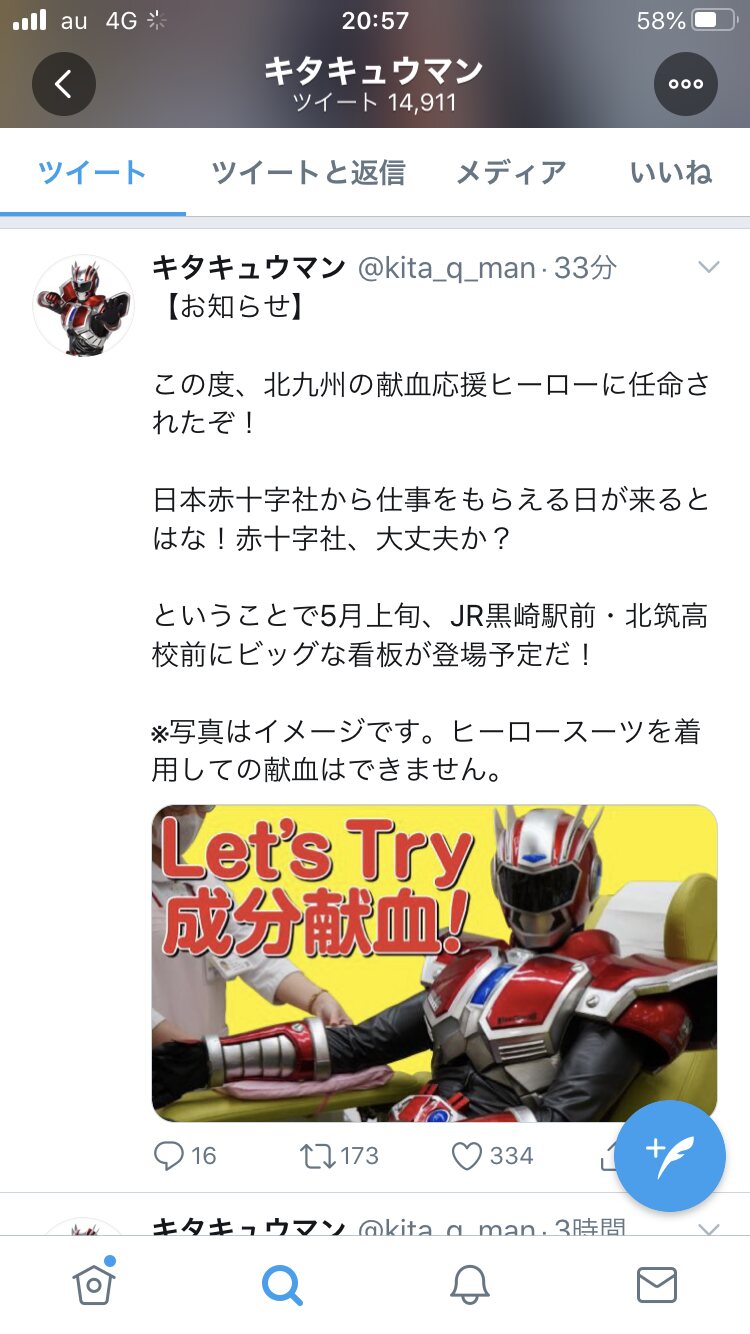The height and width of the screenshot is (1334, 750).
Task: Open キタキュウマン's profile avatar on the 33分 tweet
Action: pyautogui.click(x=83, y=305)
